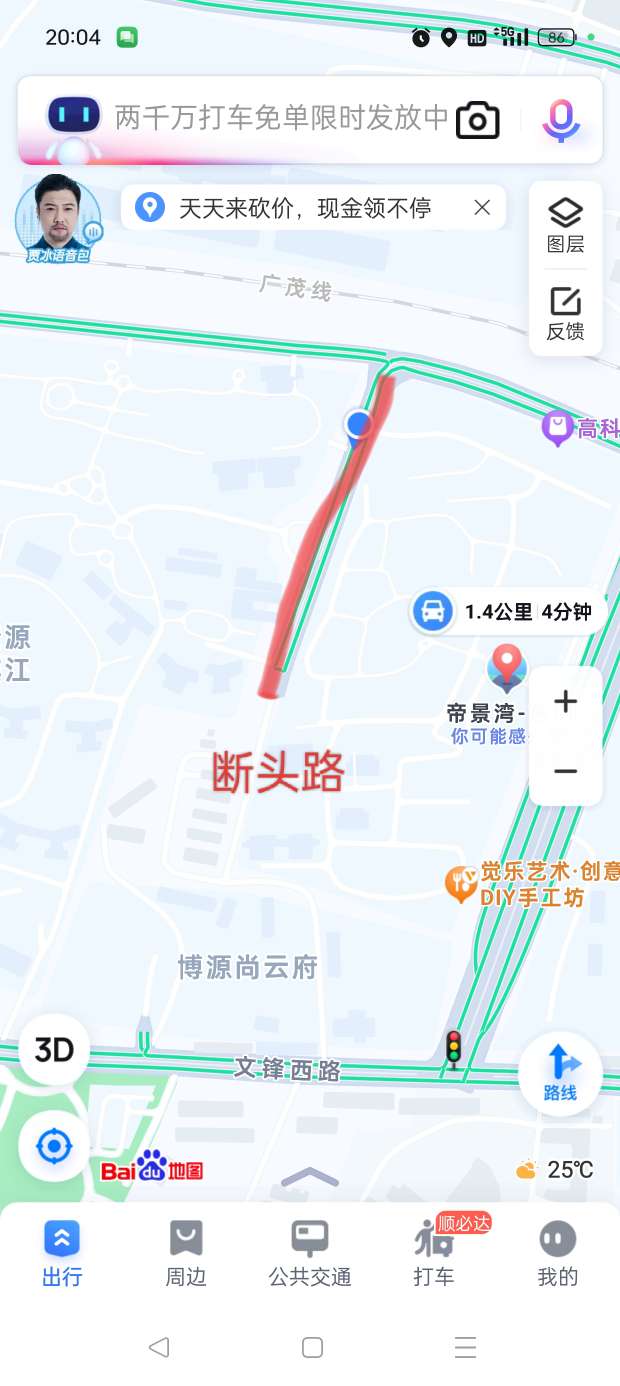Expand the bottom panel with the up chevron
The image size is (620, 1386).
tap(310, 1177)
